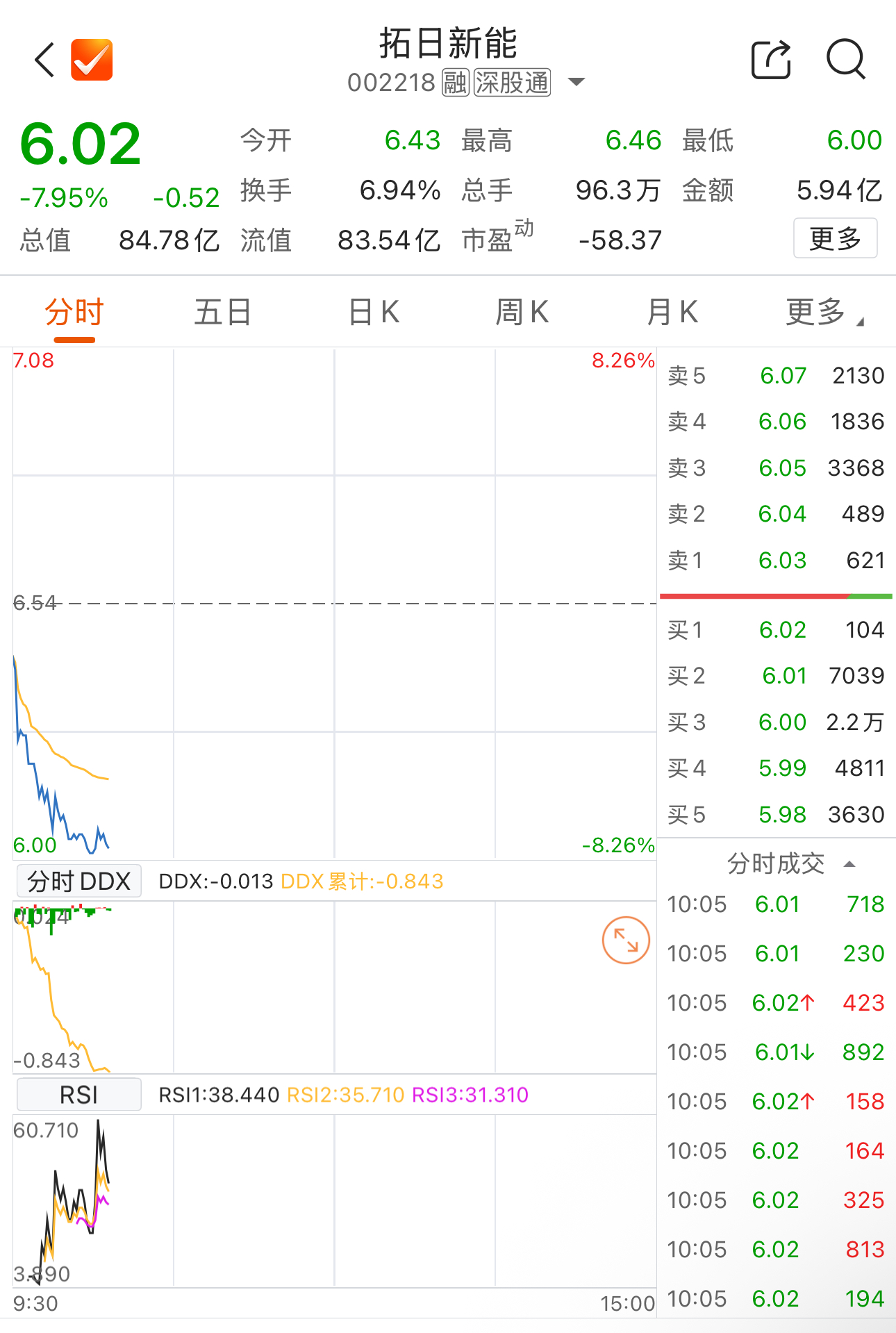Select the 分时 chart tab

[74, 312]
